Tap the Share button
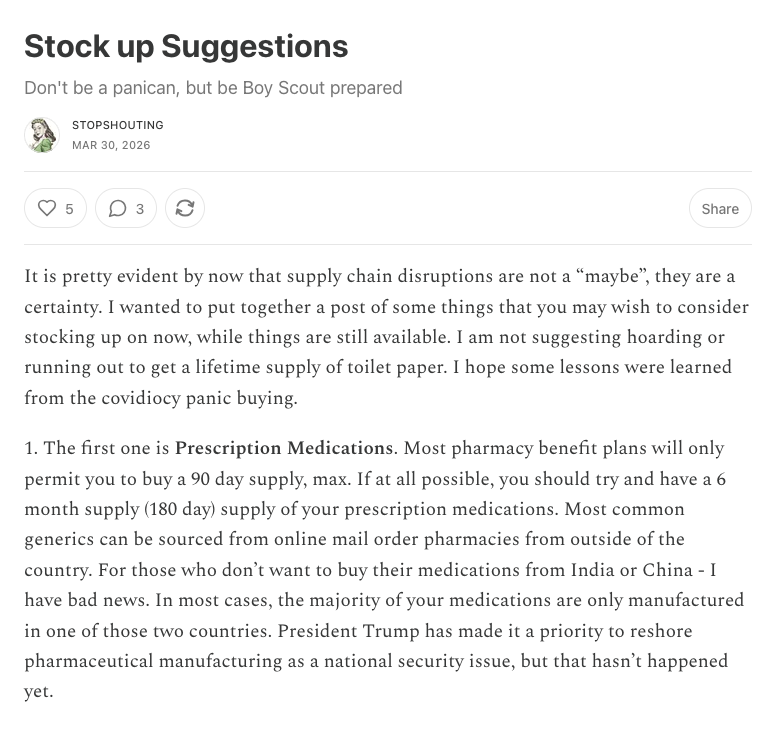Viewport: 760px width, 732px height. tap(719, 208)
